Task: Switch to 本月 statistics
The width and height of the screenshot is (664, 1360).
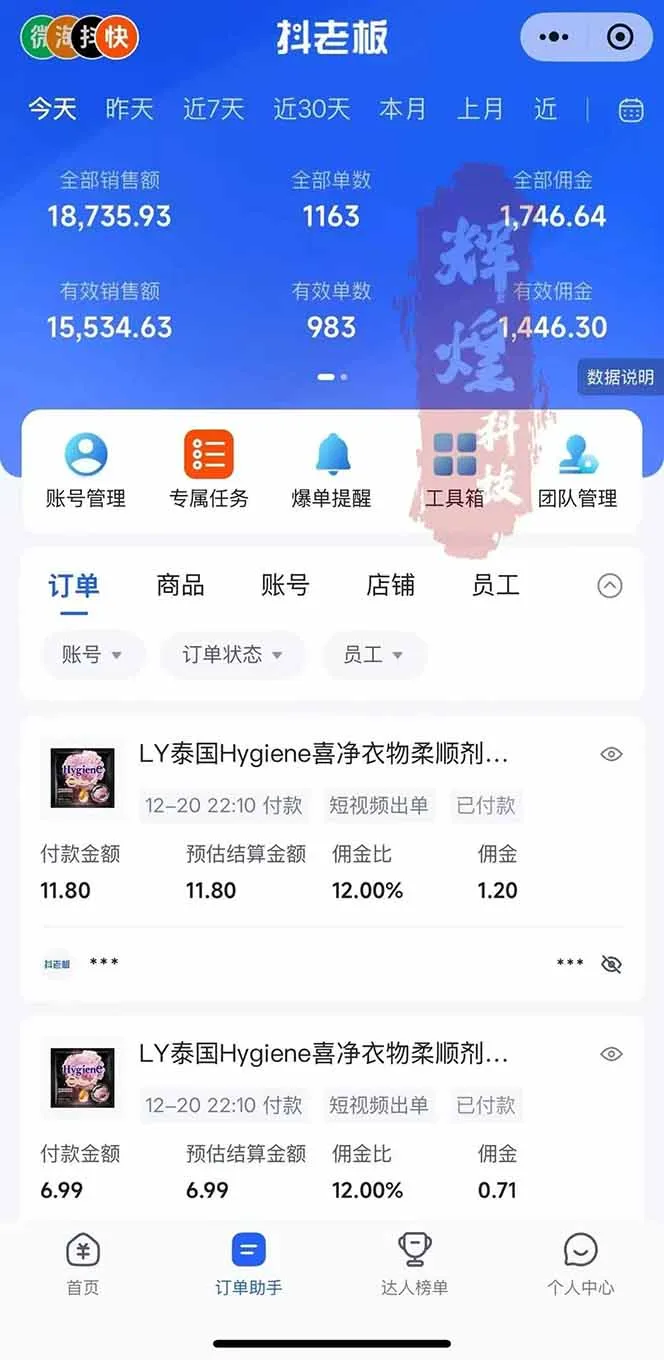Action: point(402,109)
